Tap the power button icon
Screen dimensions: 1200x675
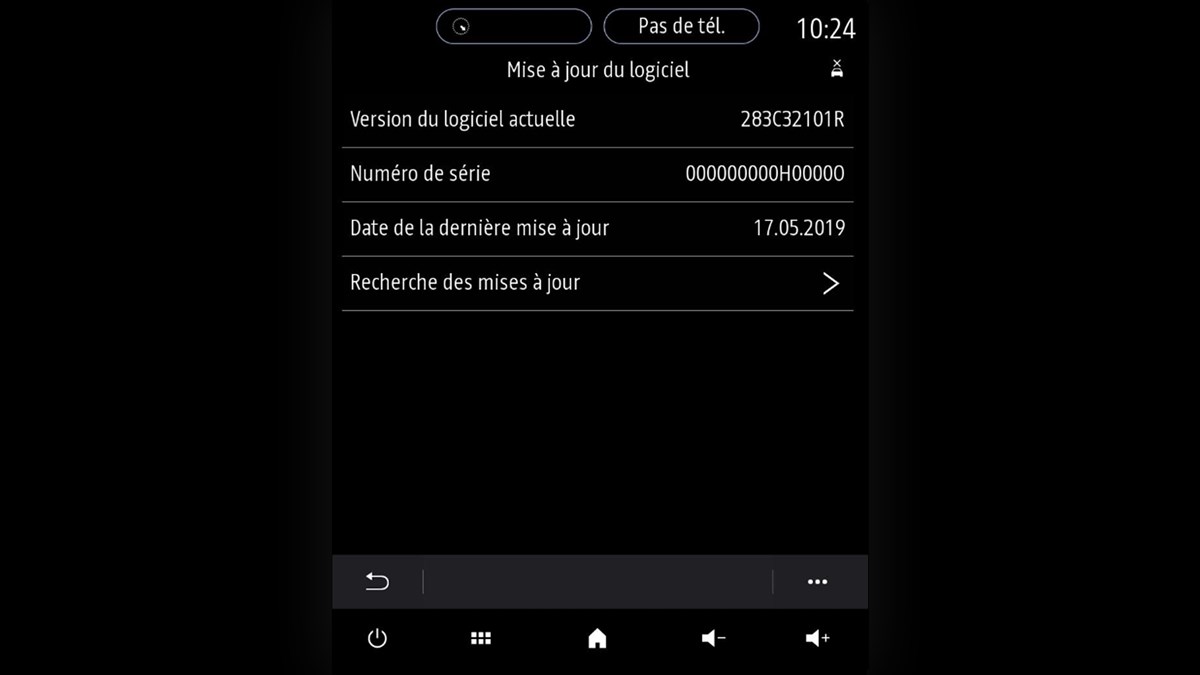tap(377, 638)
